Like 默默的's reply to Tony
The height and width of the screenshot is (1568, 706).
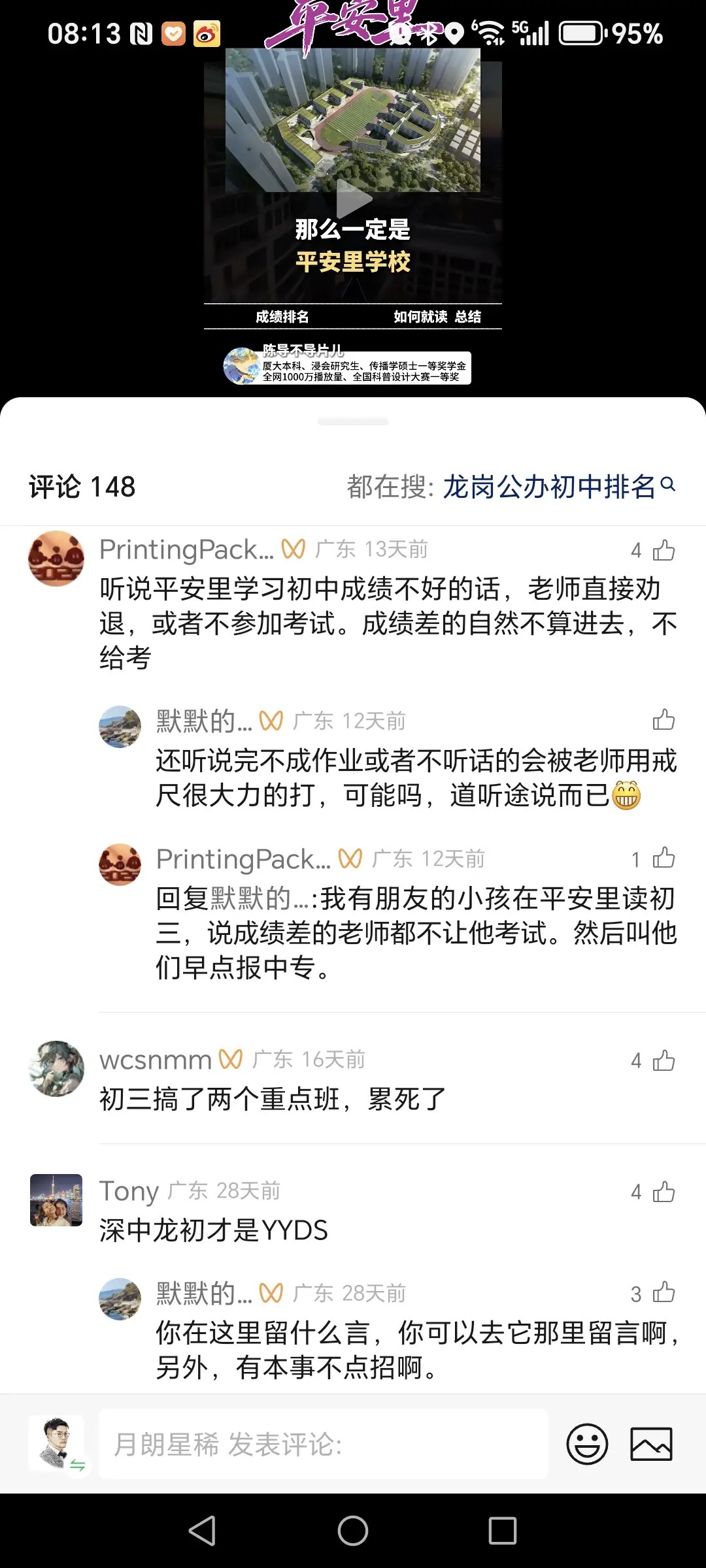pyautogui.click(x=663, y=1292)
